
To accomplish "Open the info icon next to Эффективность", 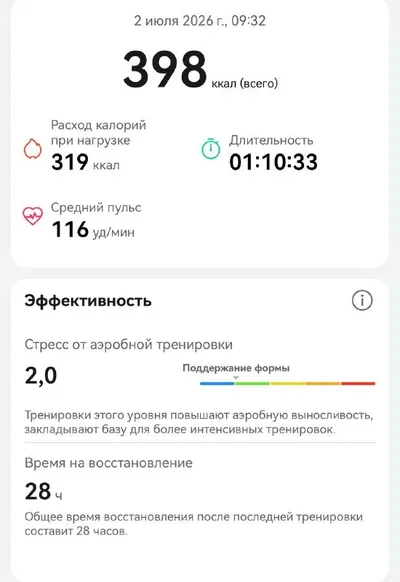I will pyautogui.click(x=362, y=300).
